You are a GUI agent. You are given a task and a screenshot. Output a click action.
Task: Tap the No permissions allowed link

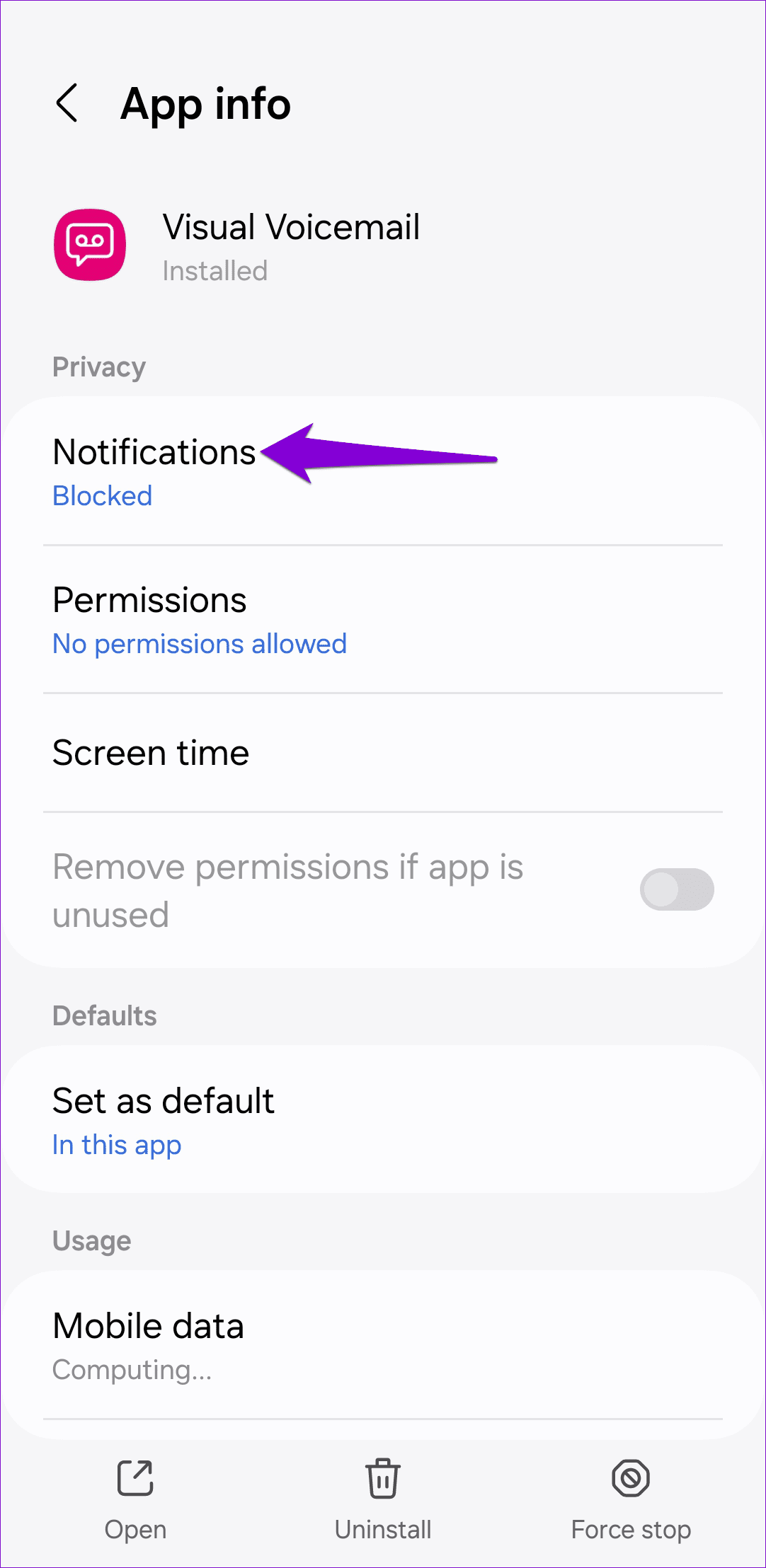(x=199, y=644)
